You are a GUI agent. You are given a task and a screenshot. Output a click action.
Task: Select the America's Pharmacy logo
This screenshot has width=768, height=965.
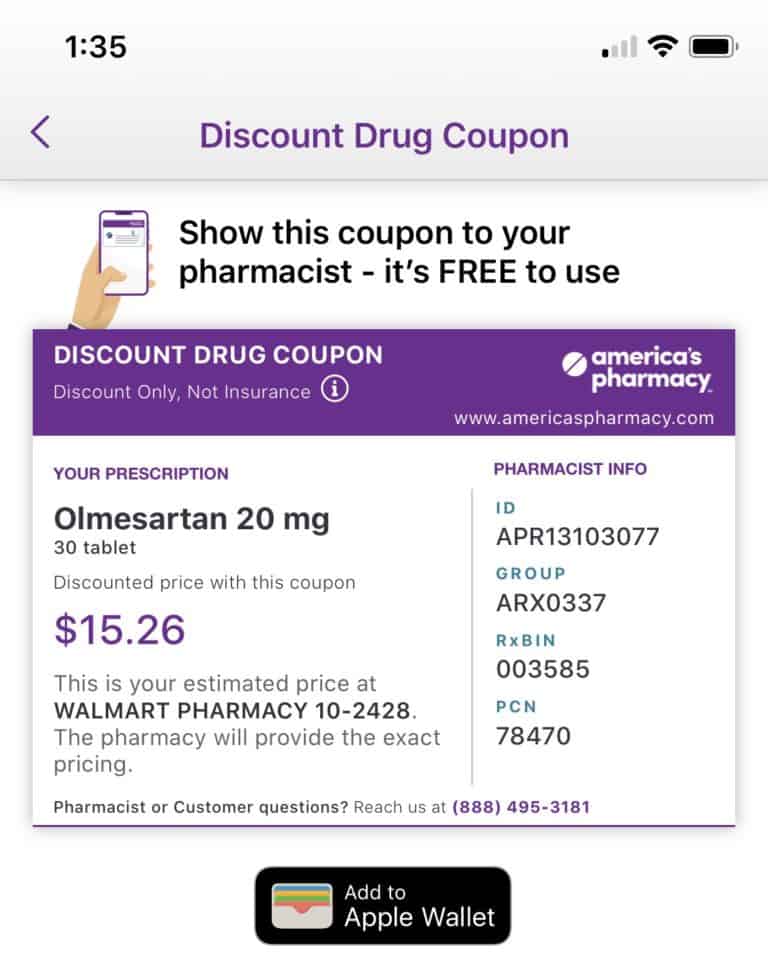click(x=636, y=368)
